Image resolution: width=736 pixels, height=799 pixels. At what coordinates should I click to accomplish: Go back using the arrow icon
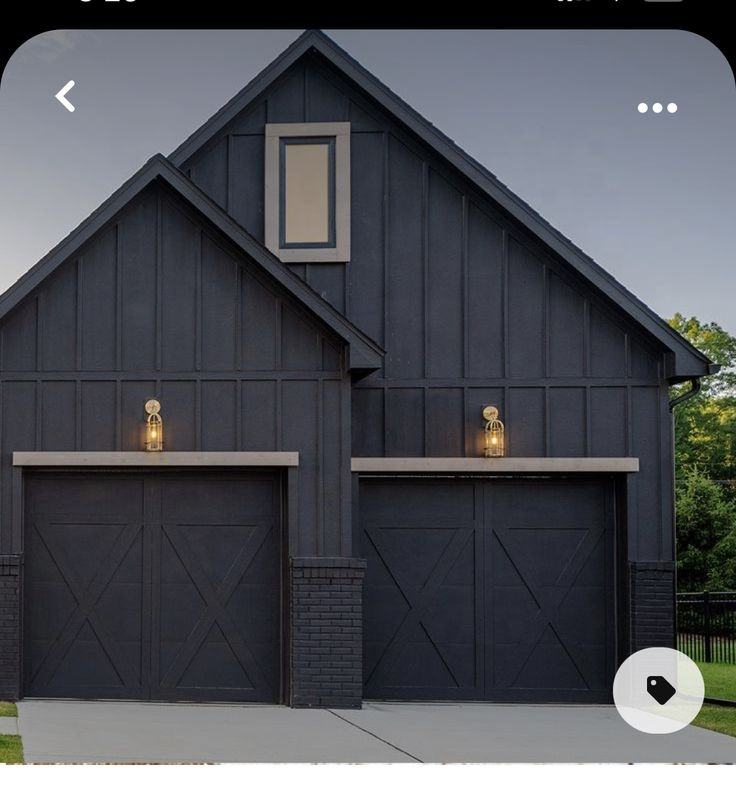click(65, 96)
